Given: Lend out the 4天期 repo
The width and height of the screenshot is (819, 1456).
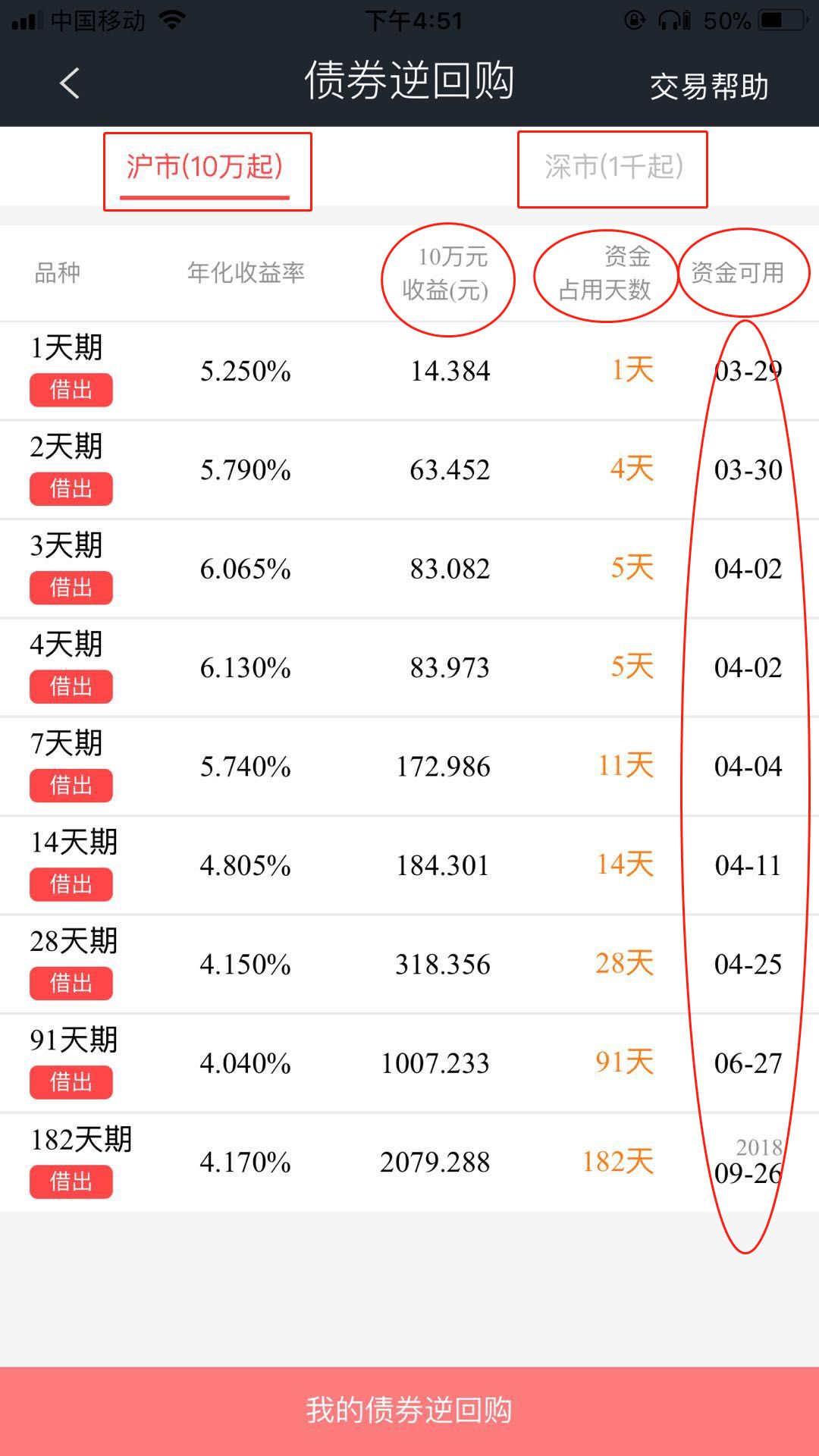Looking at the screenshot, I should click(x=71, y=687).
